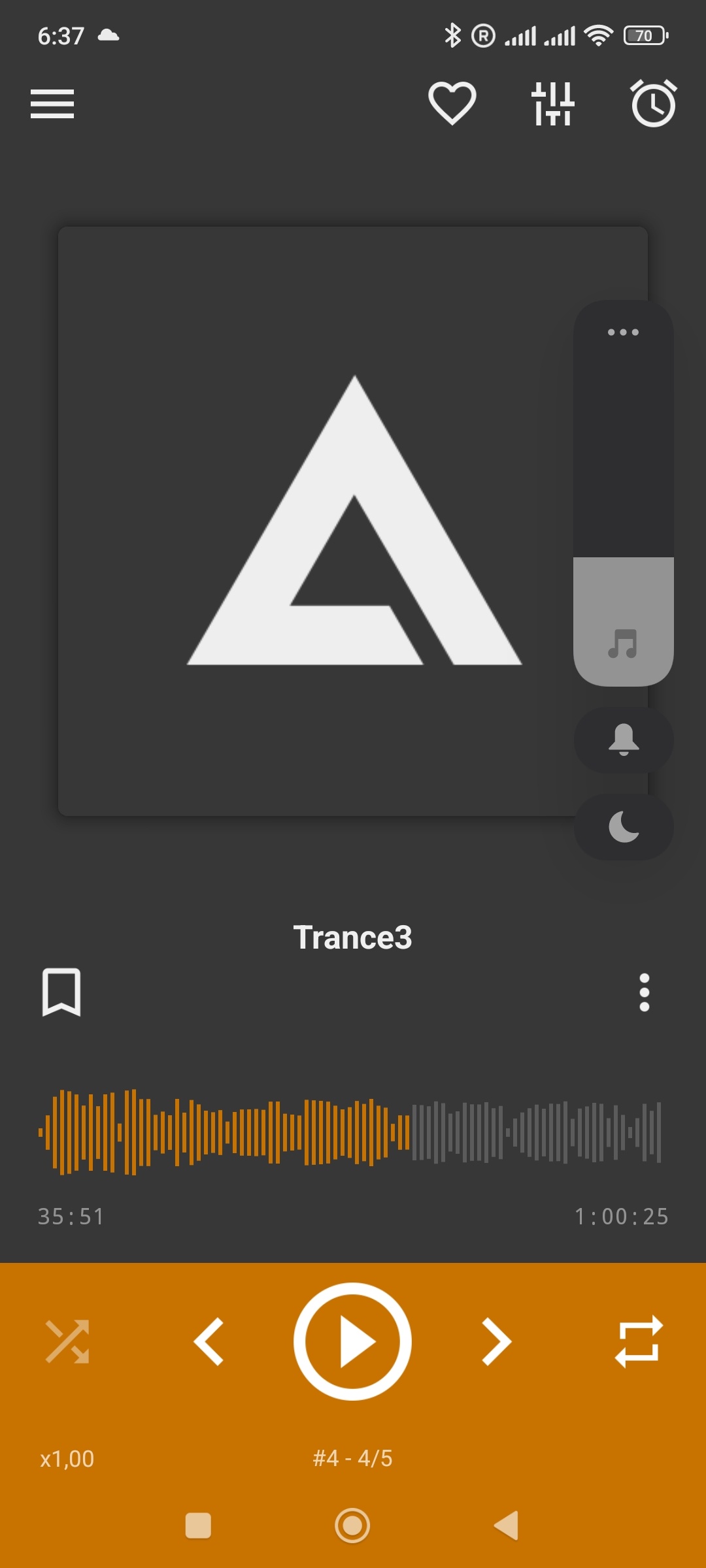The image size is (706, 1568).
Task: Open the queue via #4 - 4/5
Action: (352, 1458)
